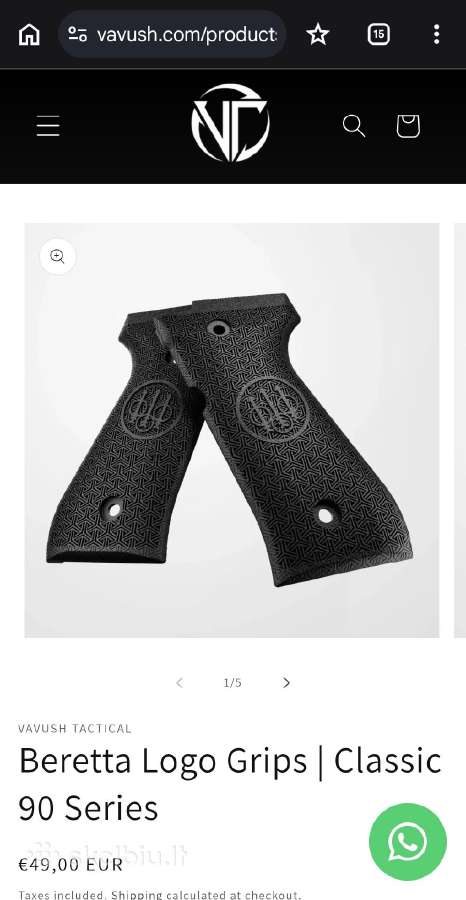View the shopping cart
This screenshot has height=900, width=466.
408,126
